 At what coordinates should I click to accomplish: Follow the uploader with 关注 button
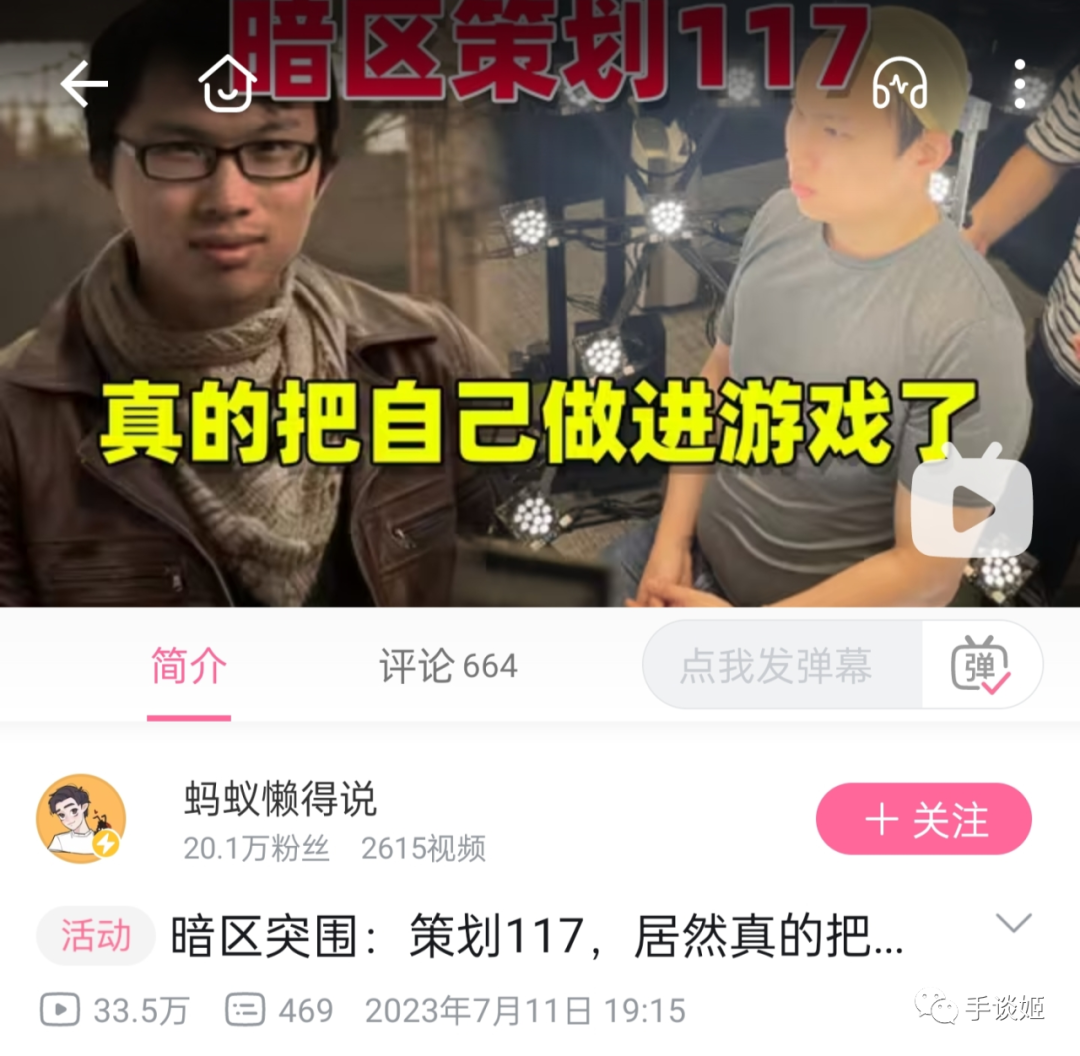pos(924,819)
